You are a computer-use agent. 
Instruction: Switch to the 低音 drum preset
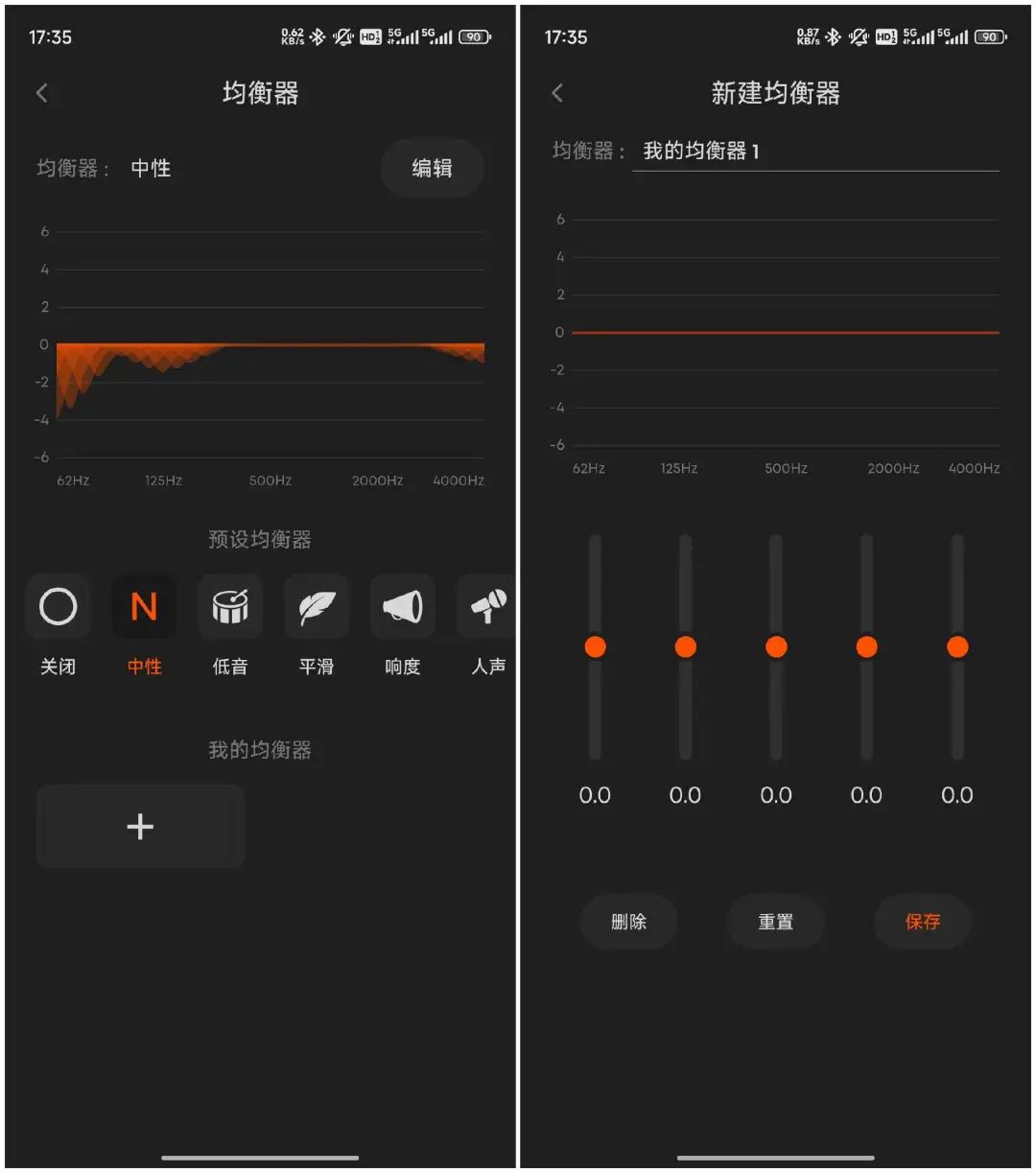point(230,607)
